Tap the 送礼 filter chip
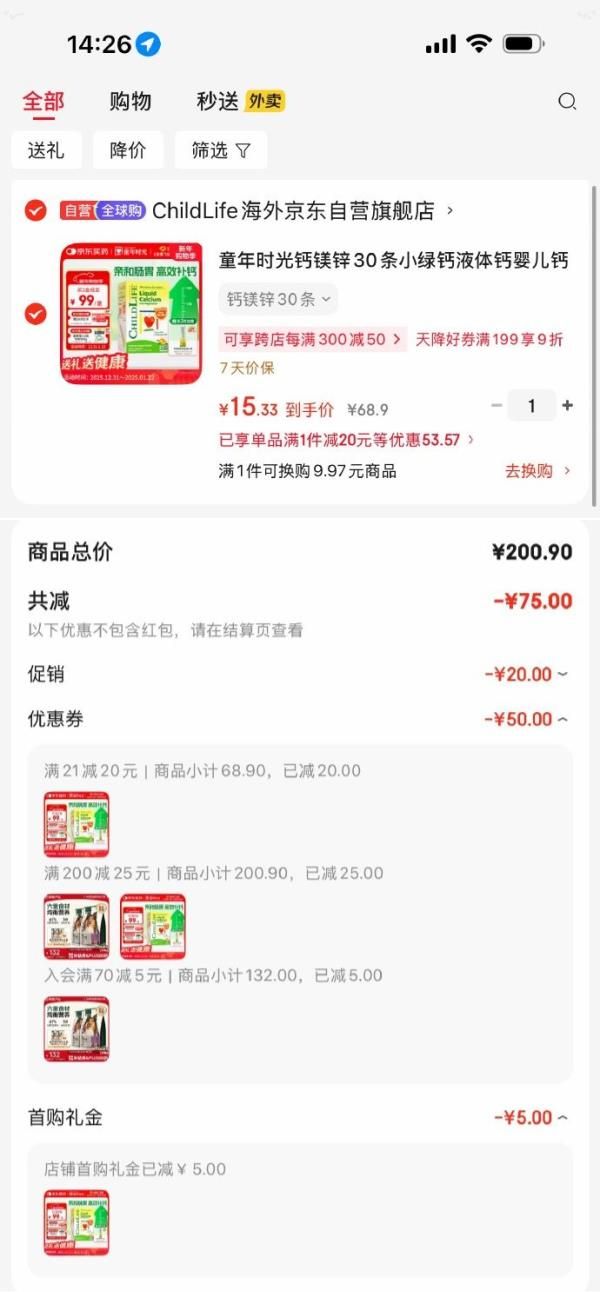The image size is (600, 1292). [46, 150]
